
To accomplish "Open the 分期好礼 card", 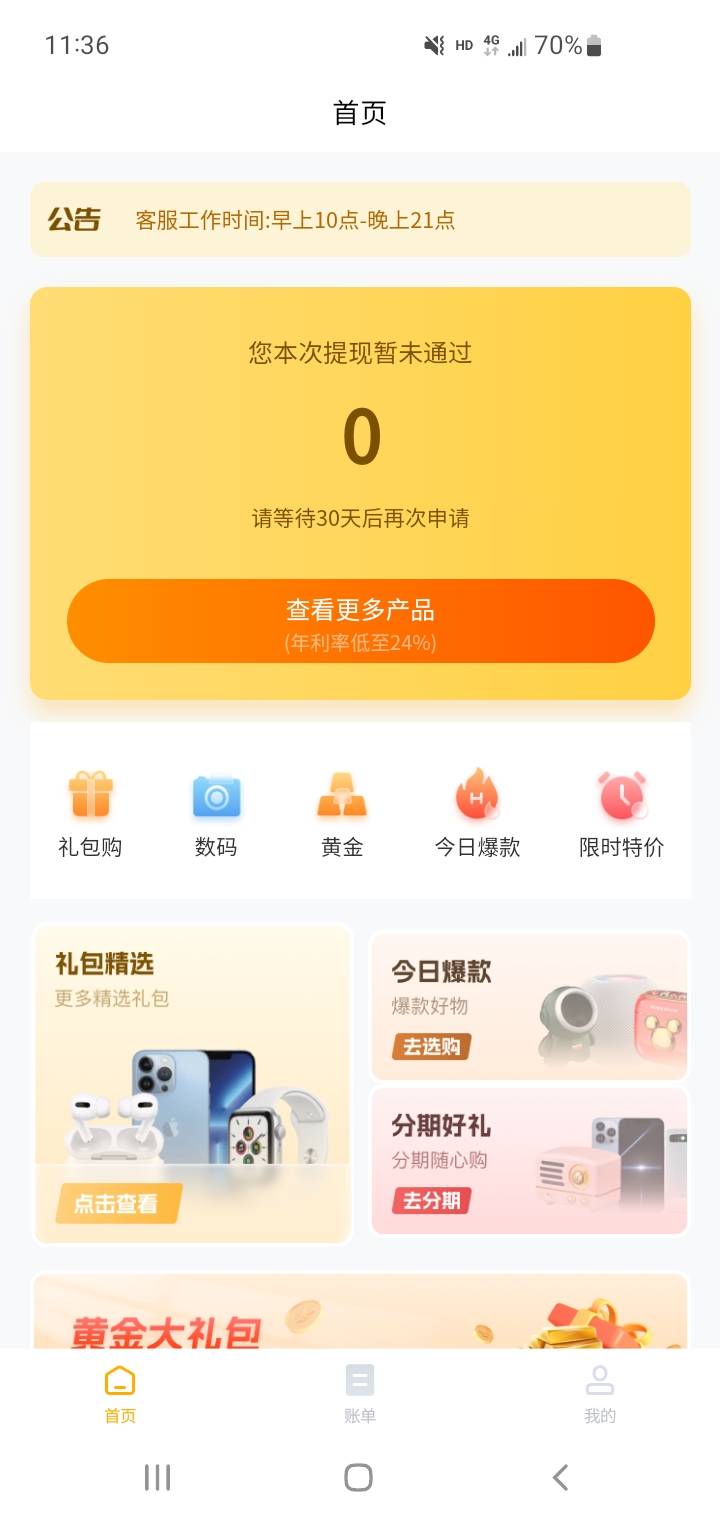I will pyautogui.click(x=529, y=1161).
